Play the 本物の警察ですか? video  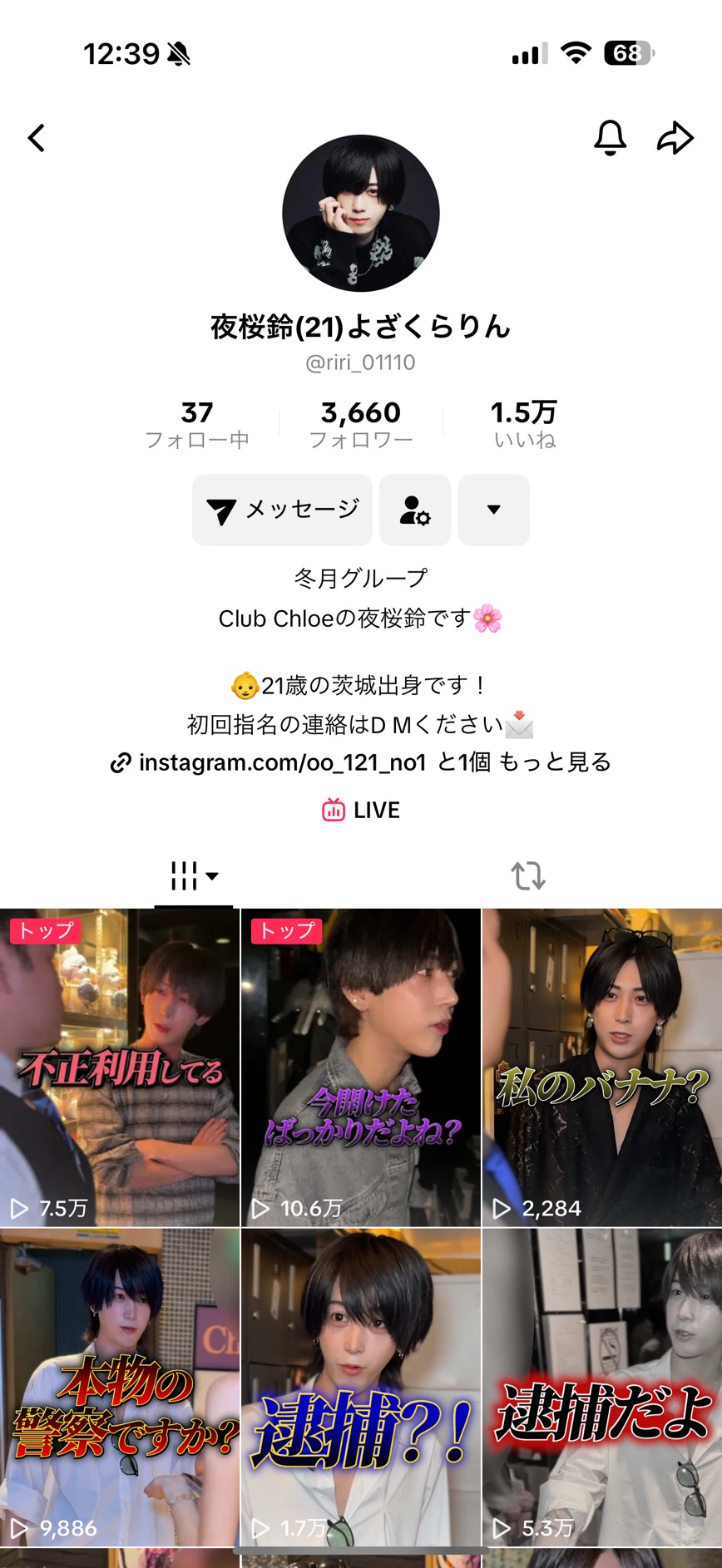click(120, 1387)
